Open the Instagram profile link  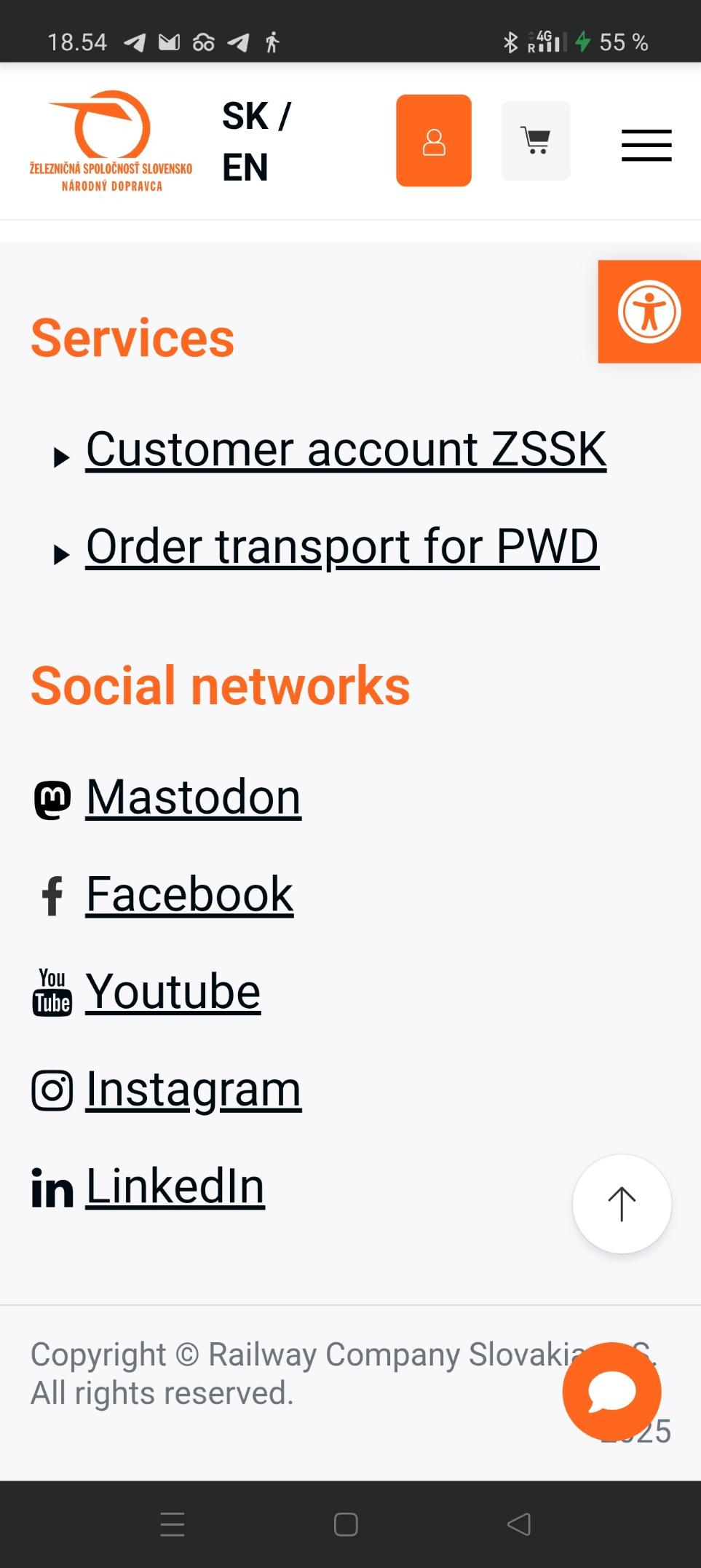(193, 1089)
